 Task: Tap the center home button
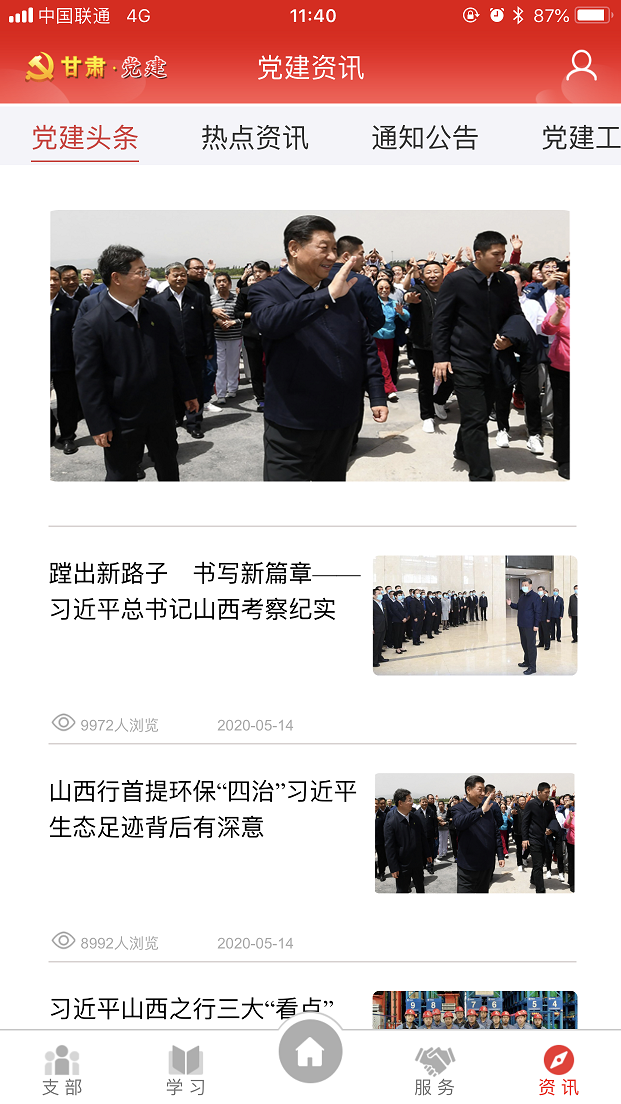(x=310, y=1052)
